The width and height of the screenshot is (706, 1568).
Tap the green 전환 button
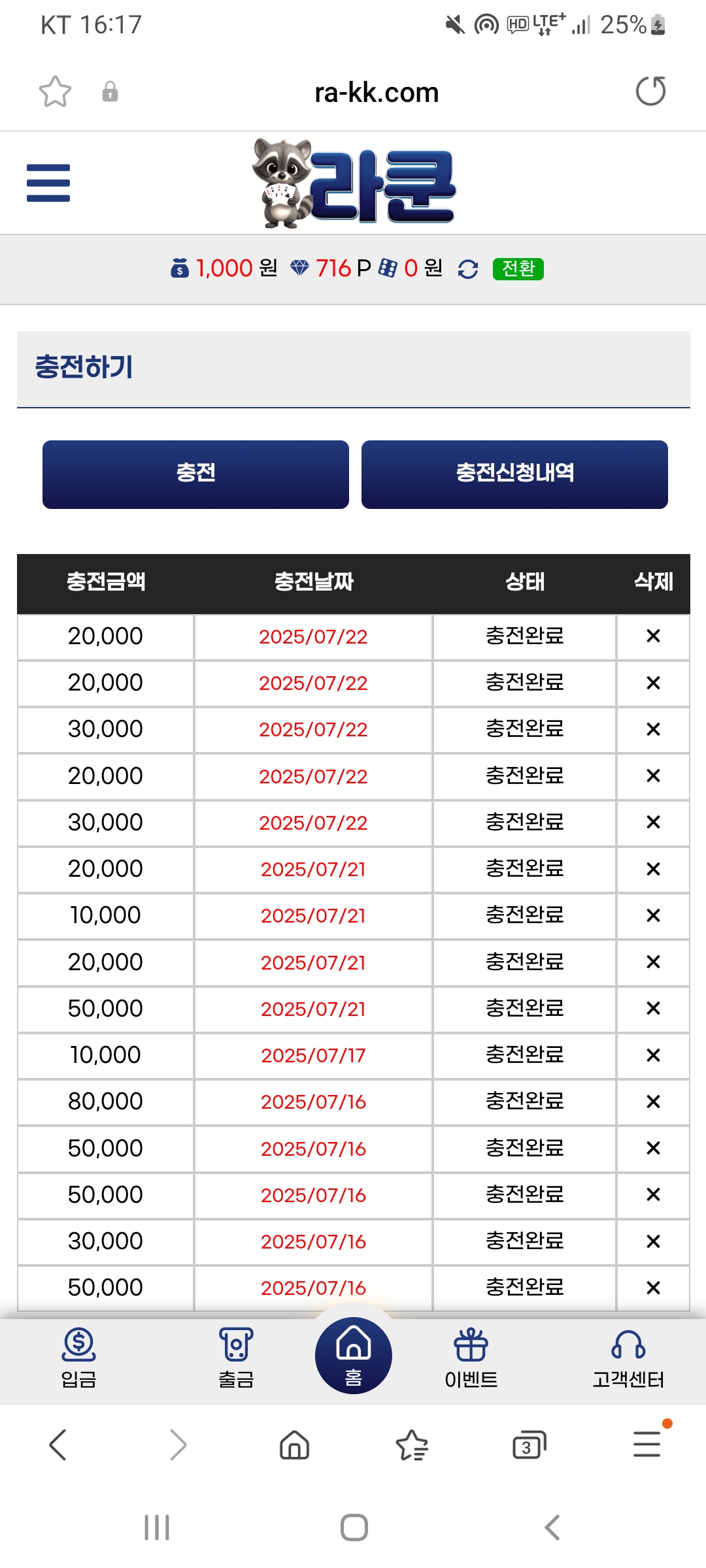(518, 269)
